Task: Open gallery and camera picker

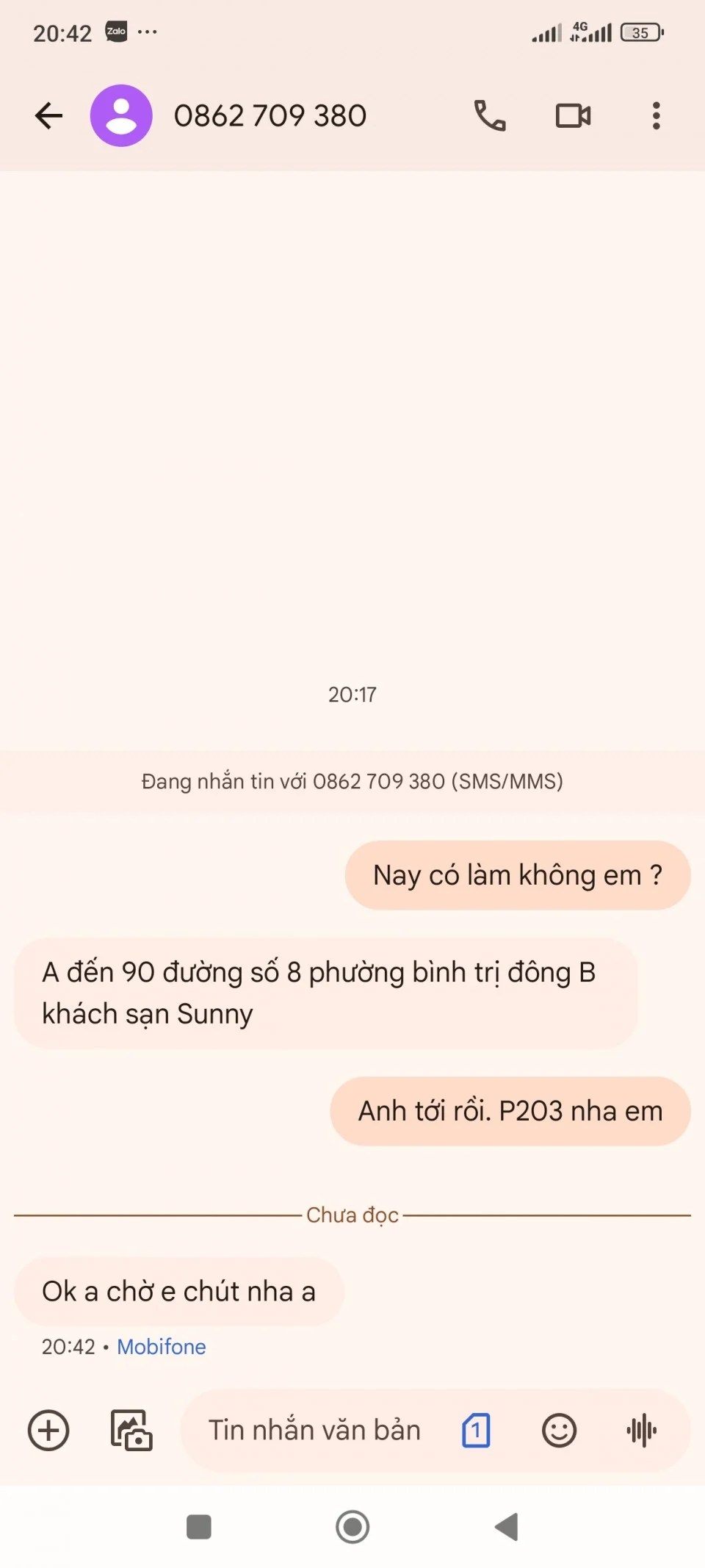Action: (131, 1431)
